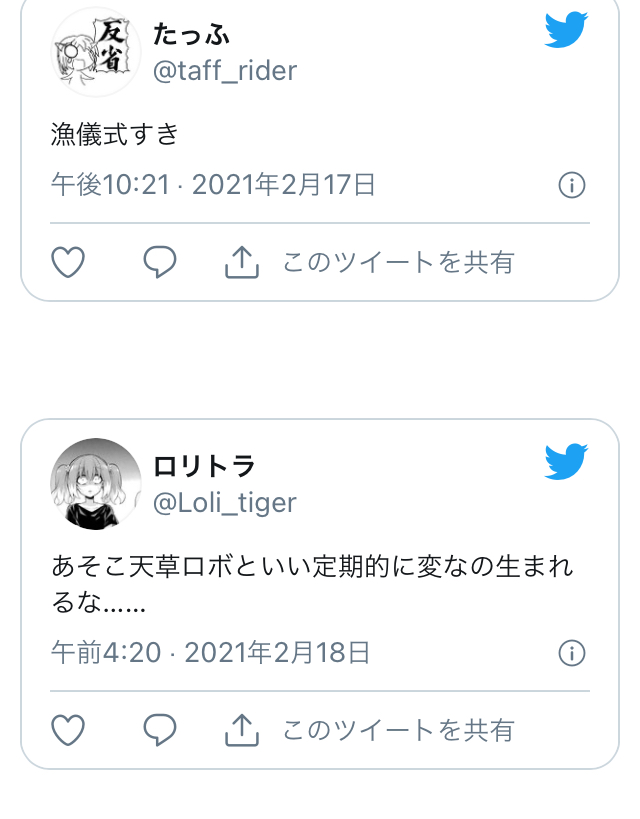Share the tweet from @Loli_tiger
640x819 pixels.
coord(242,731)
